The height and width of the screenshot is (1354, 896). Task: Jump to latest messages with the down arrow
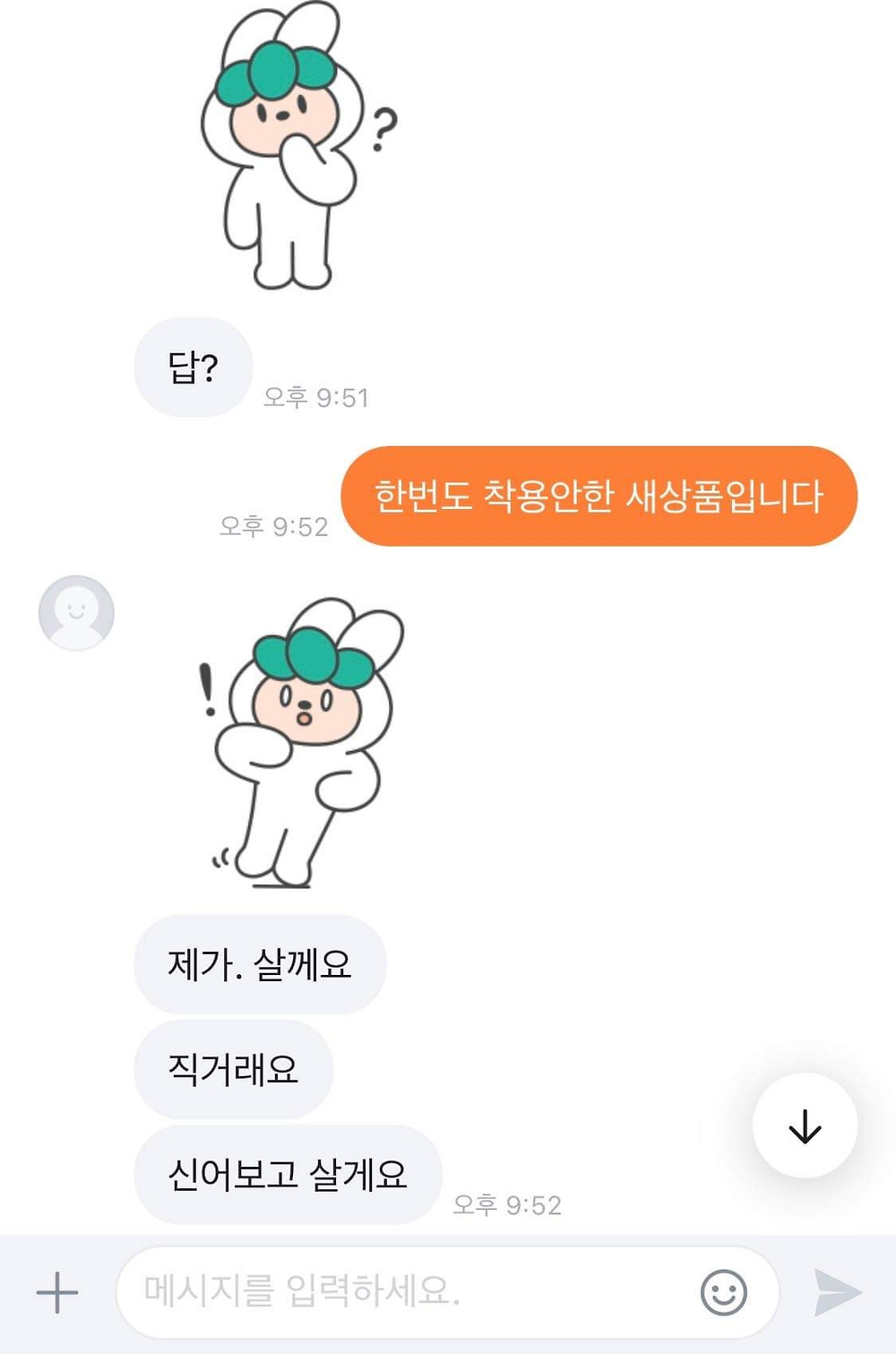tap(805, 1126)
